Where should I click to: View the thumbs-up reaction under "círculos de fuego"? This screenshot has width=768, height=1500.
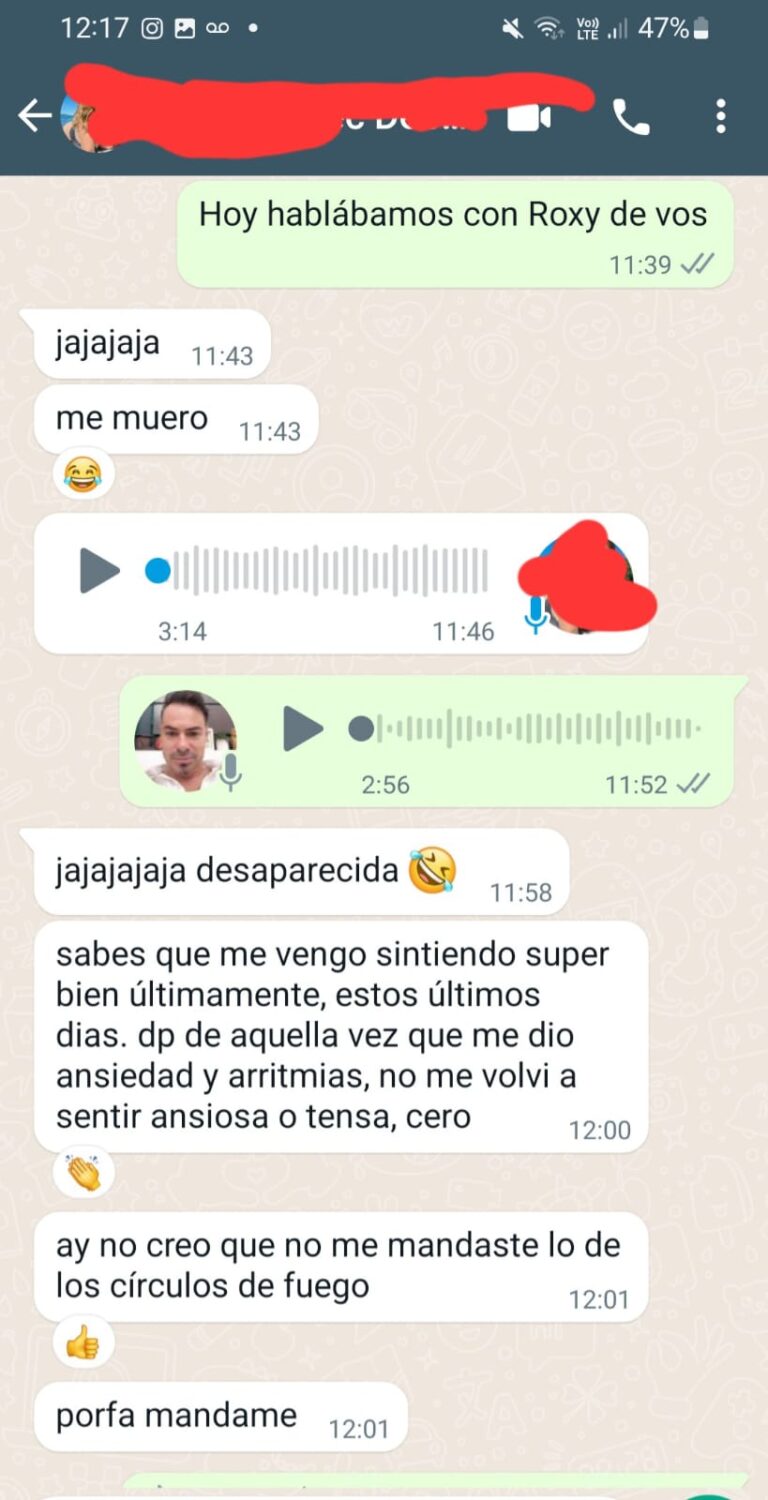coord(85,1342)
